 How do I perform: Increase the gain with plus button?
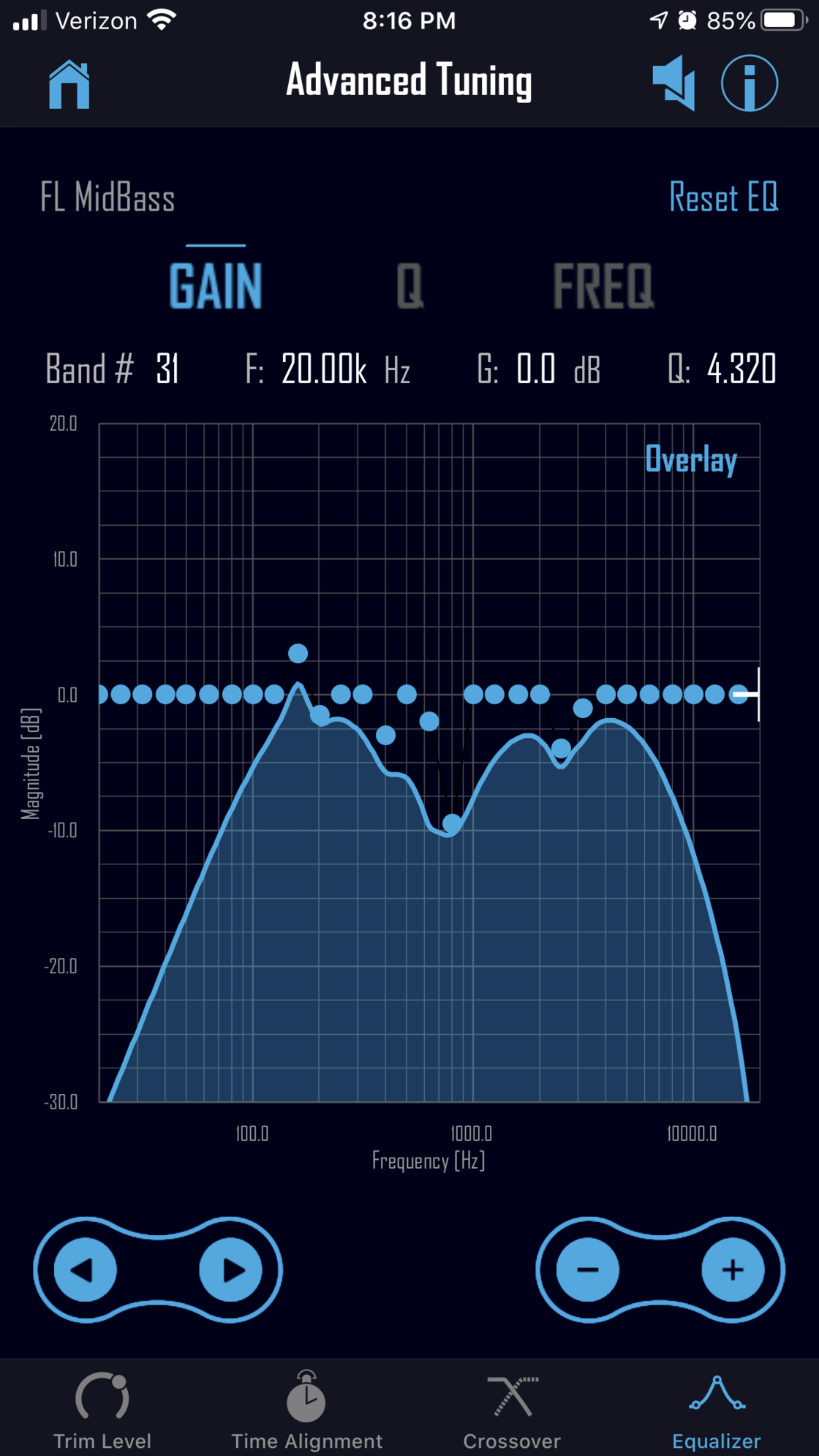click(733, 1270)
